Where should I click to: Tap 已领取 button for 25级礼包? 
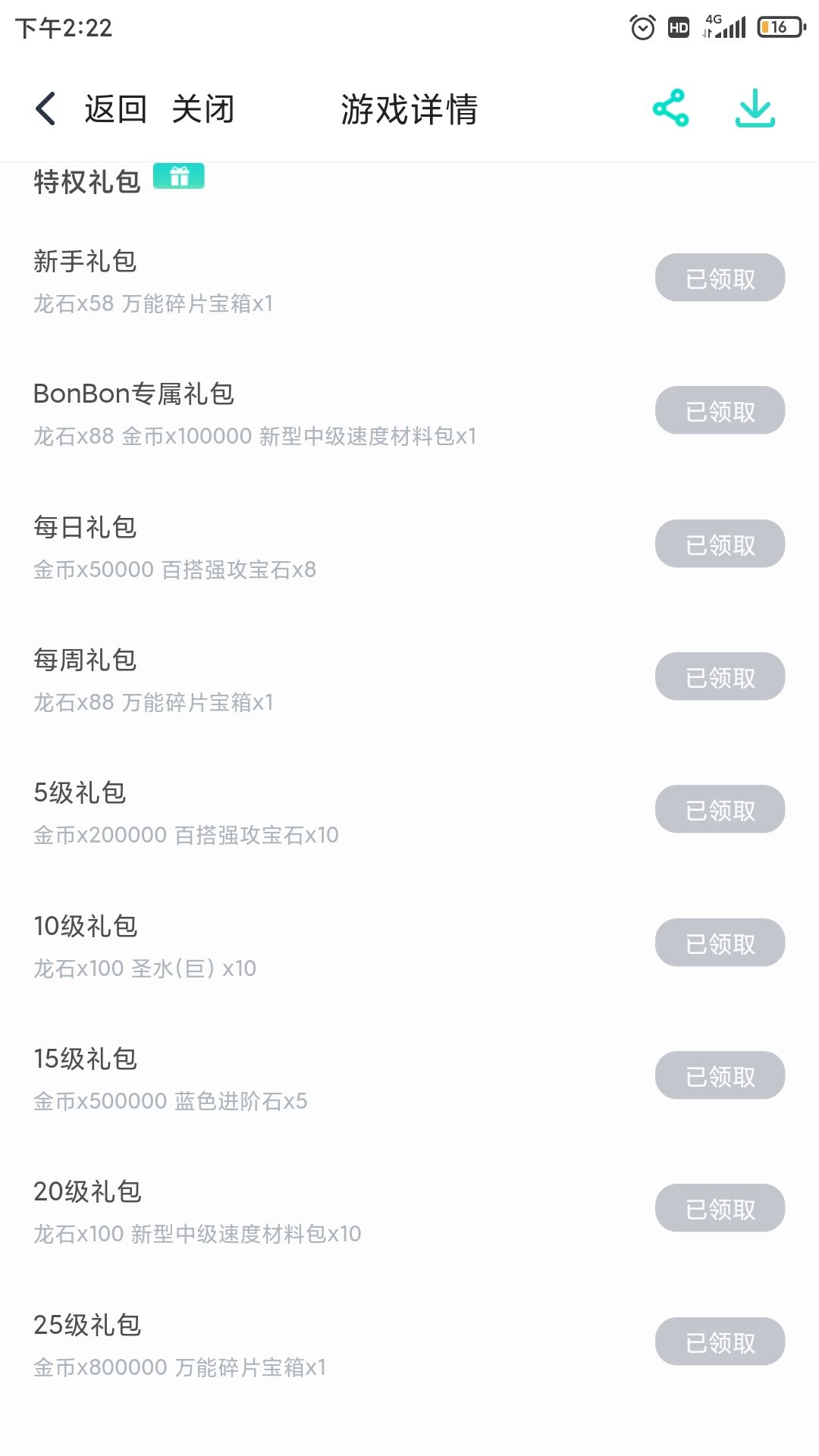[x=720, y=1341]
